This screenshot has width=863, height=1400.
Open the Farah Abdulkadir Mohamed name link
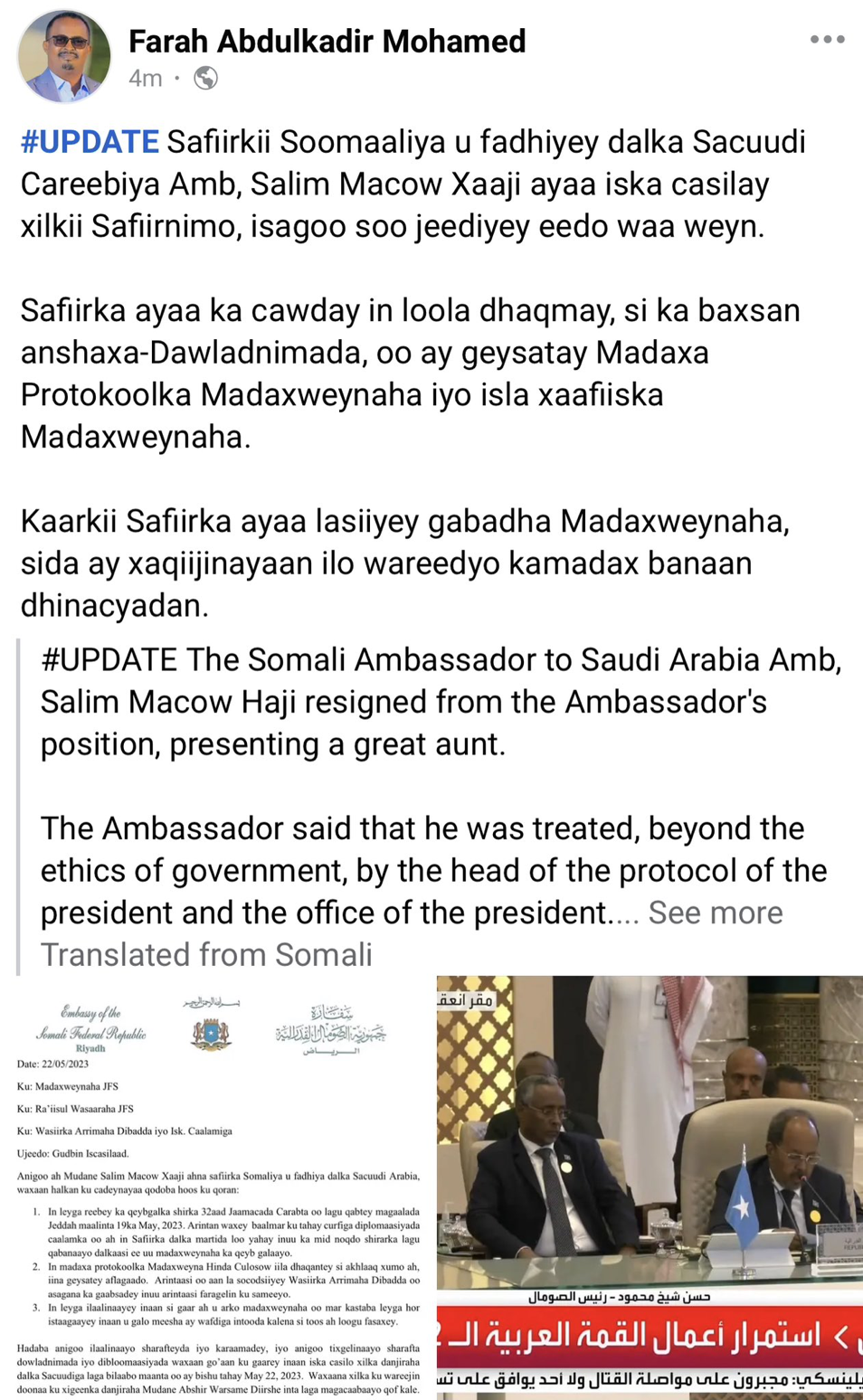pos(327,42)
